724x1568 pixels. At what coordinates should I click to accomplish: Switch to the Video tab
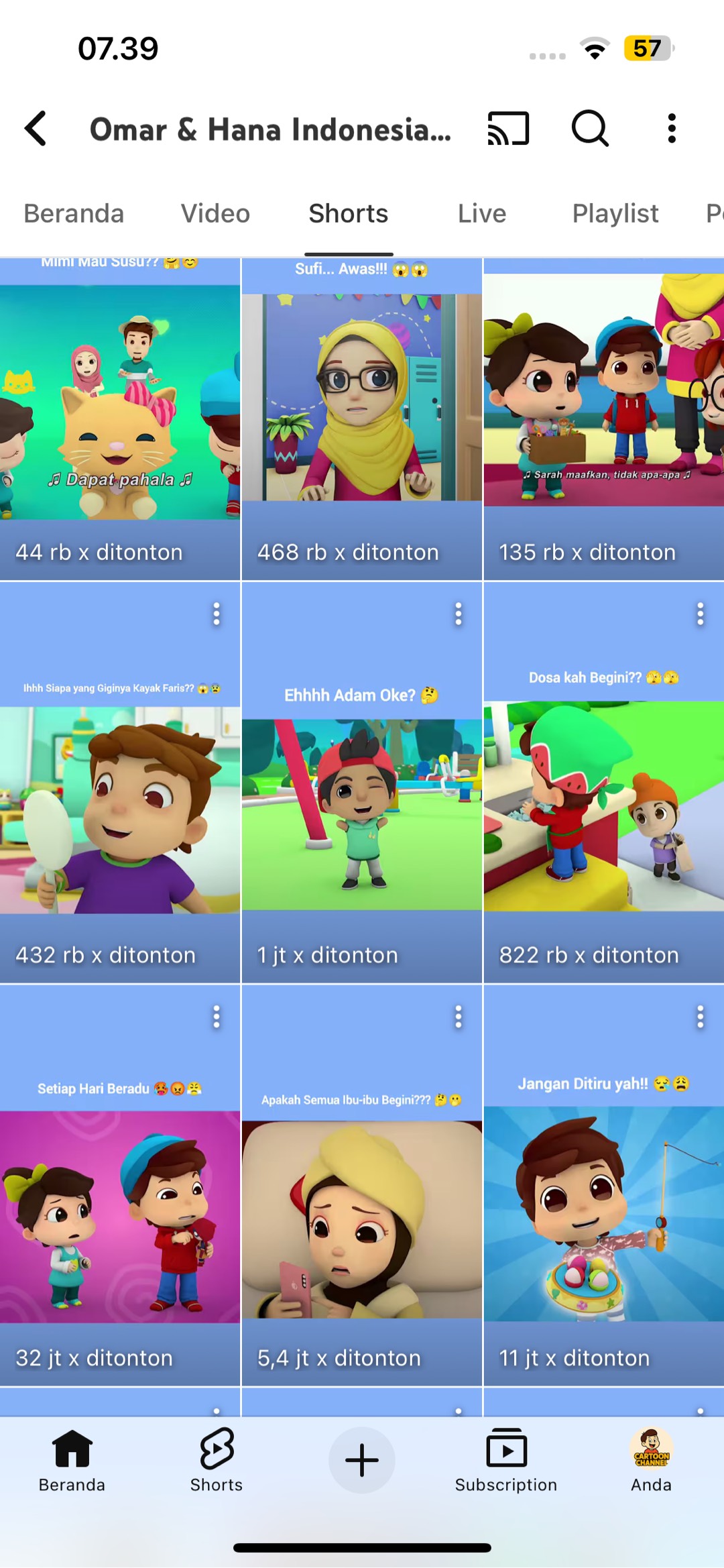coord(215,214)
